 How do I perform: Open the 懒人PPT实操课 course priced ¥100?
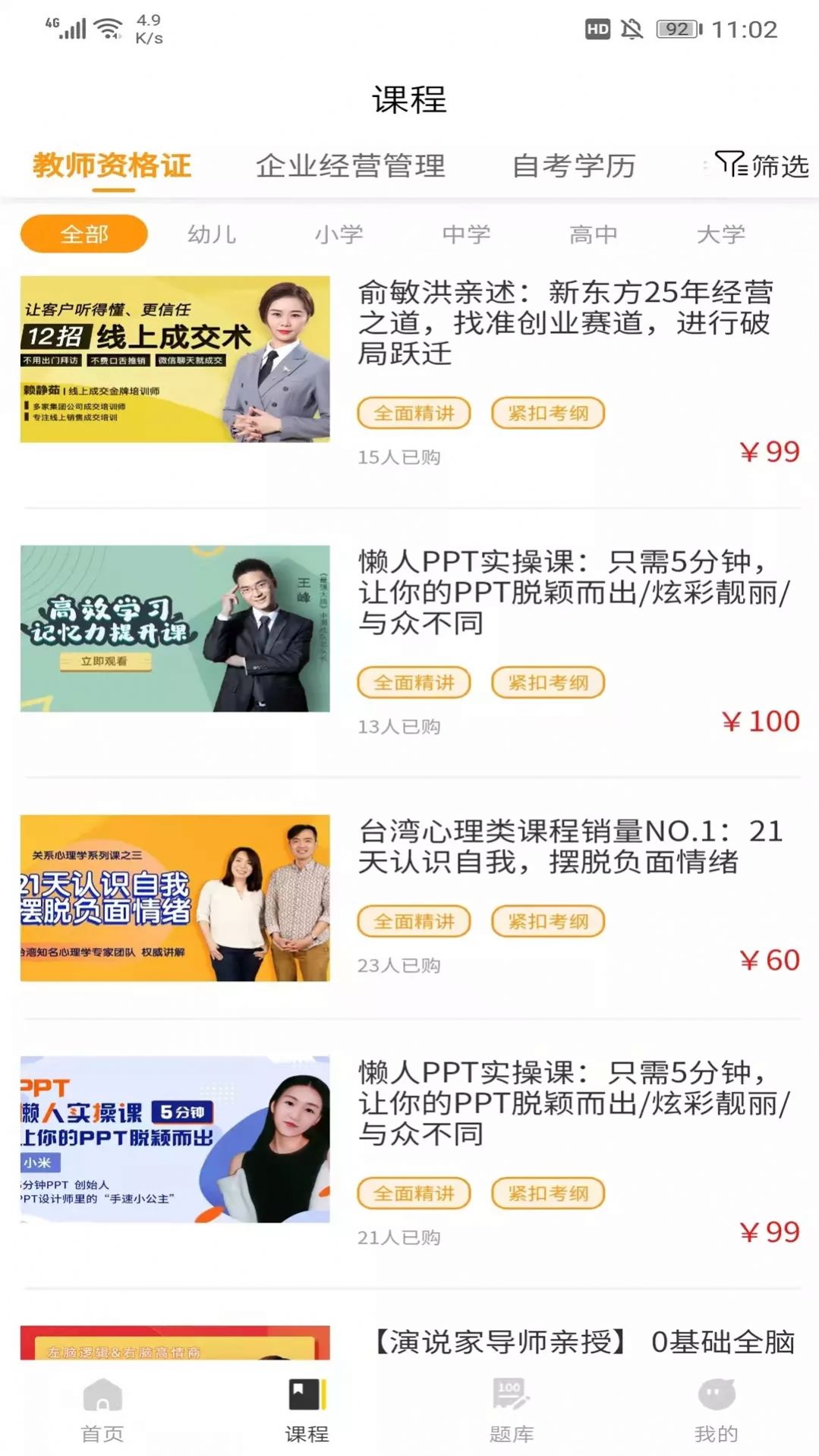[574, 592]
